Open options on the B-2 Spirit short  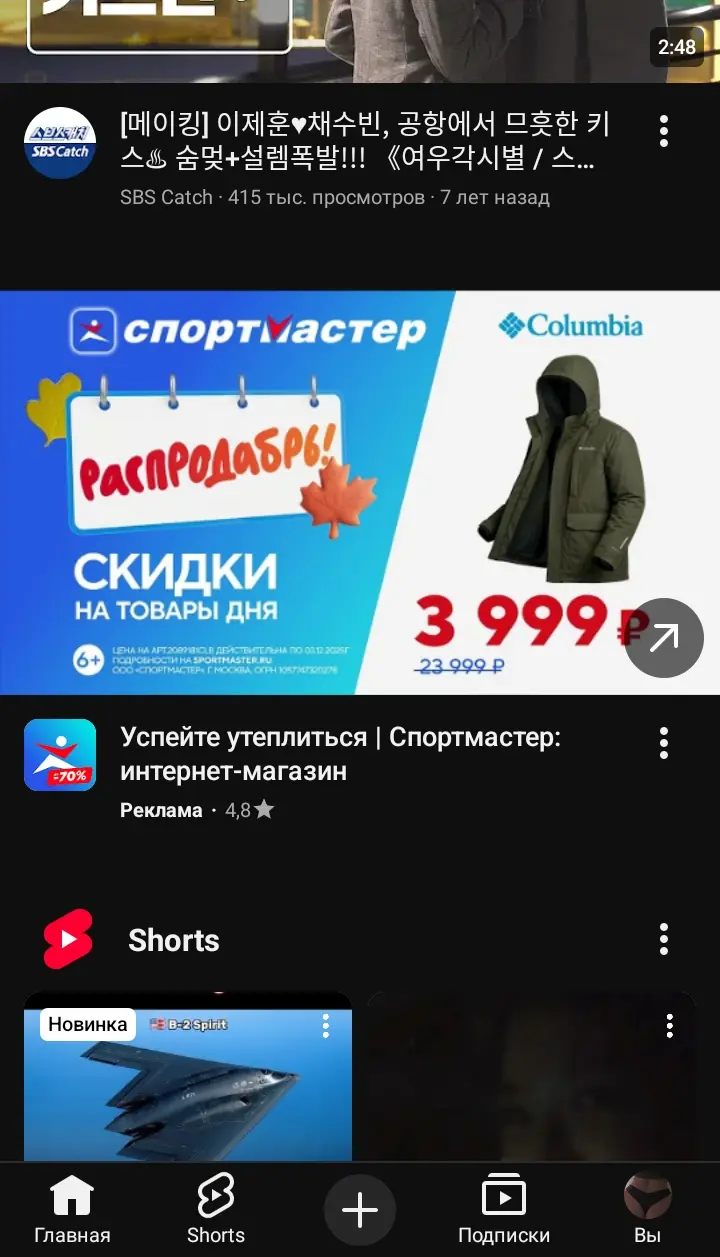click(x=325, y=1025)
